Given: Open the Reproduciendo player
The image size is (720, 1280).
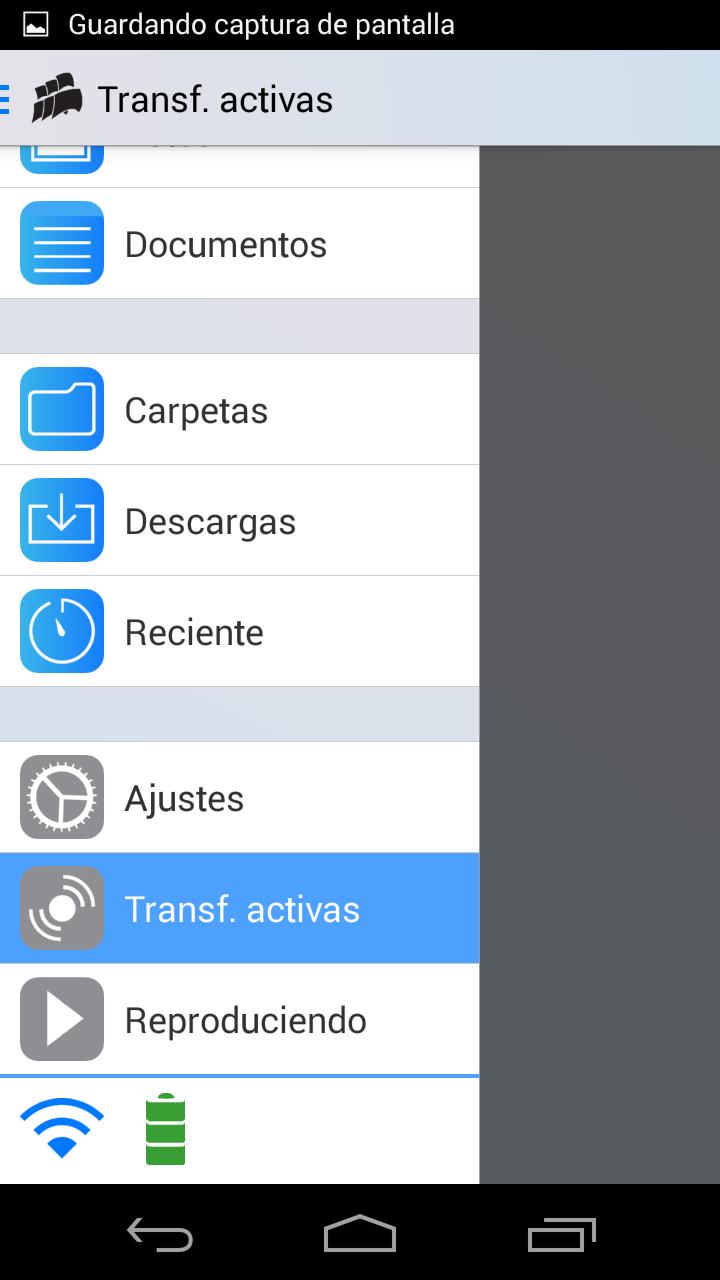Looking at the screenshot, I should pos(240,1019).
